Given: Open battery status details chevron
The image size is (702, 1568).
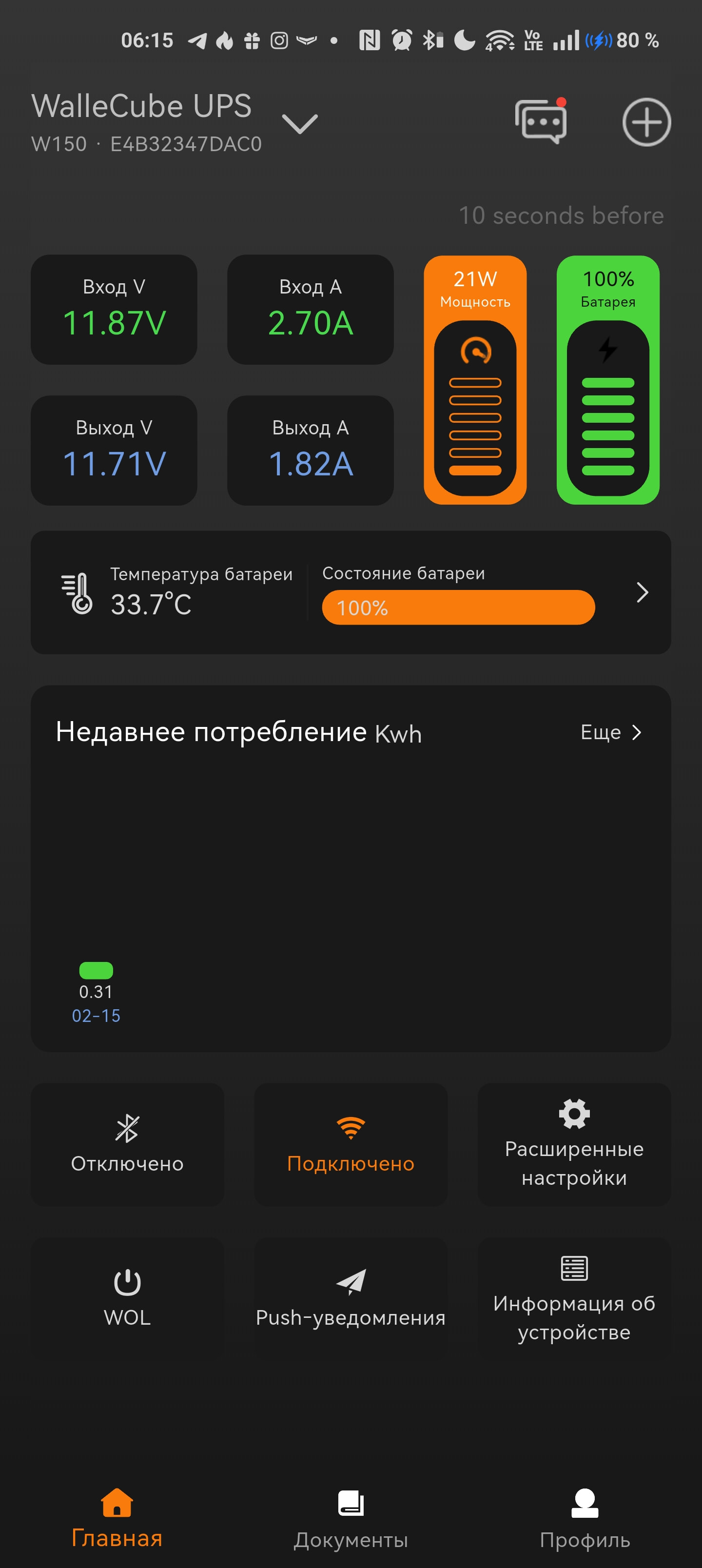Looking at the screenshot, I should 642,592.
